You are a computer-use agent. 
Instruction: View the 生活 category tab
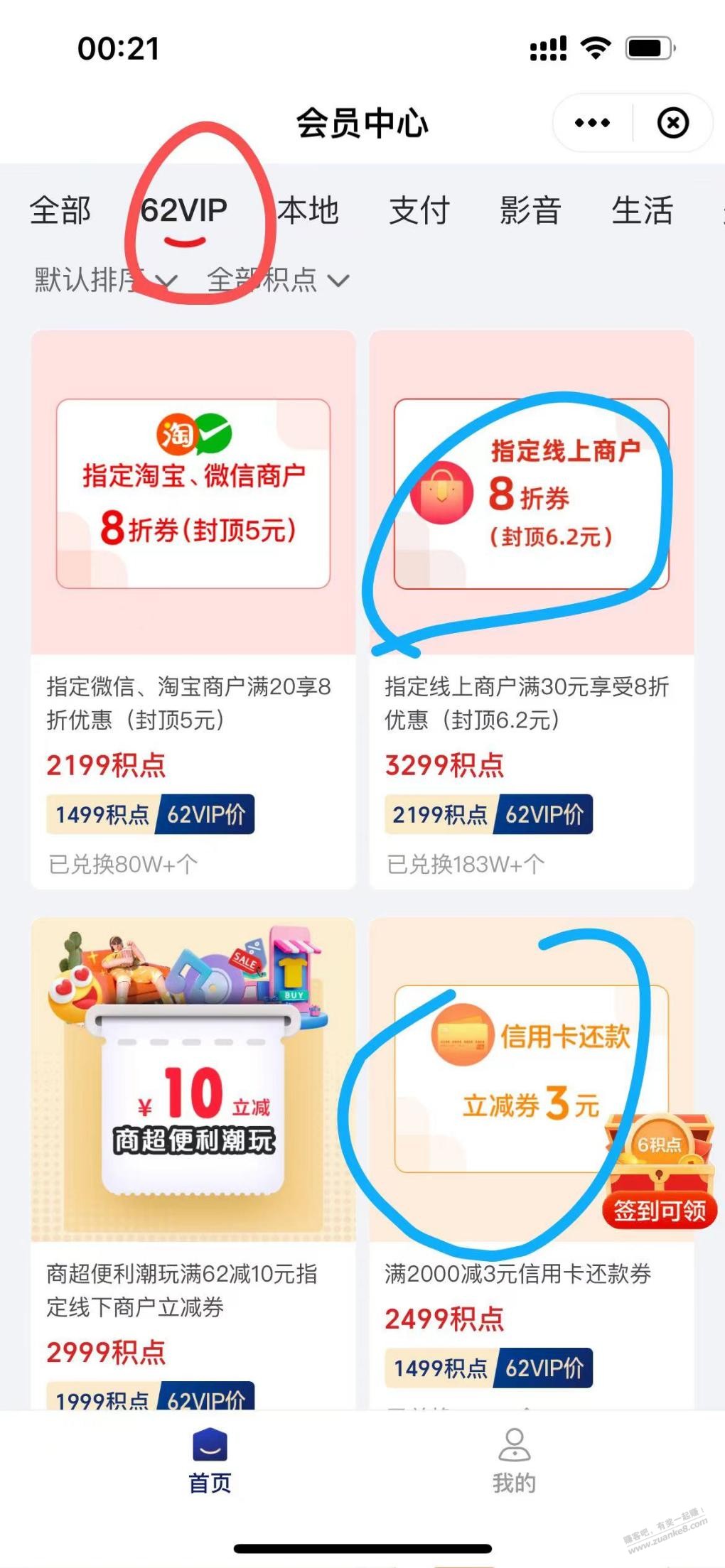[642, 210]
